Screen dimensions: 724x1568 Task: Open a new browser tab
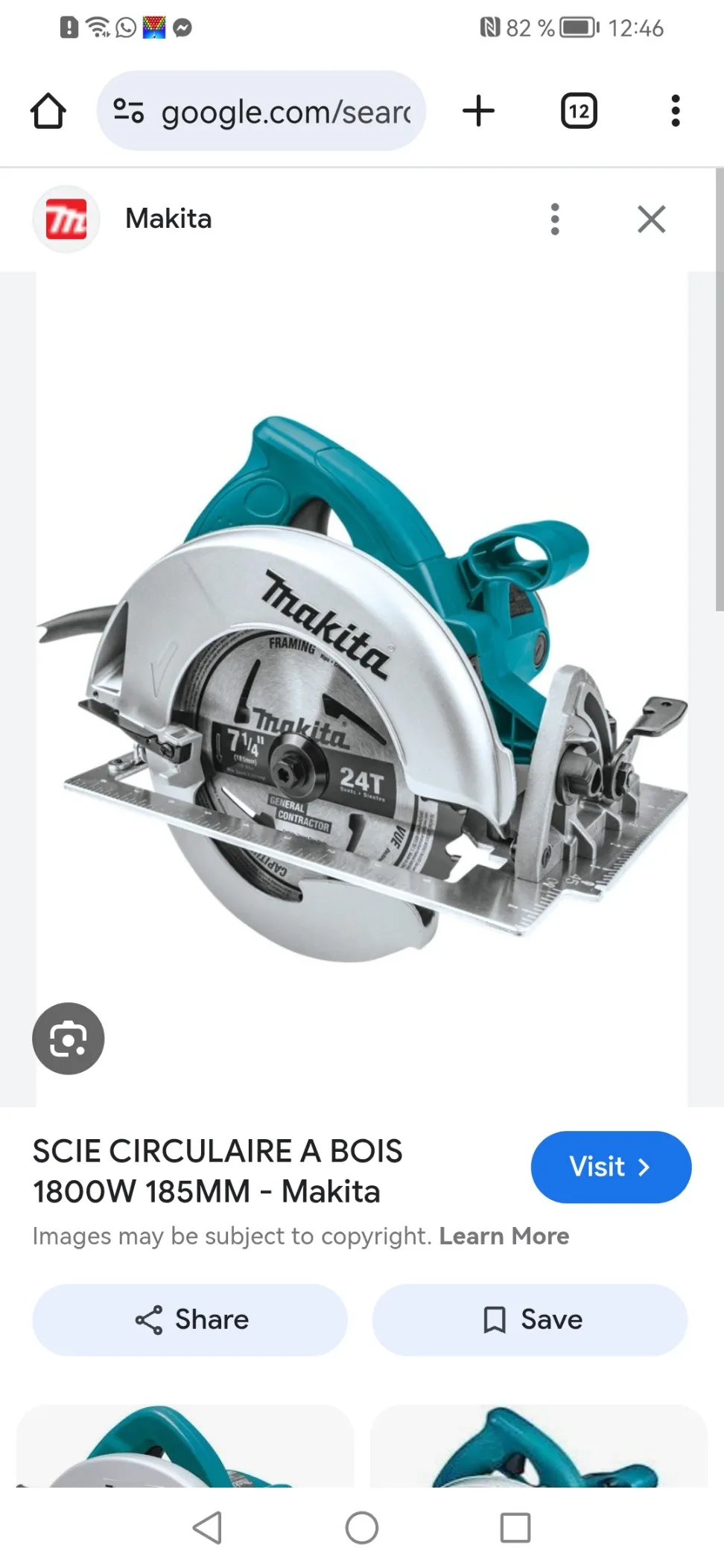click(478, 112)
